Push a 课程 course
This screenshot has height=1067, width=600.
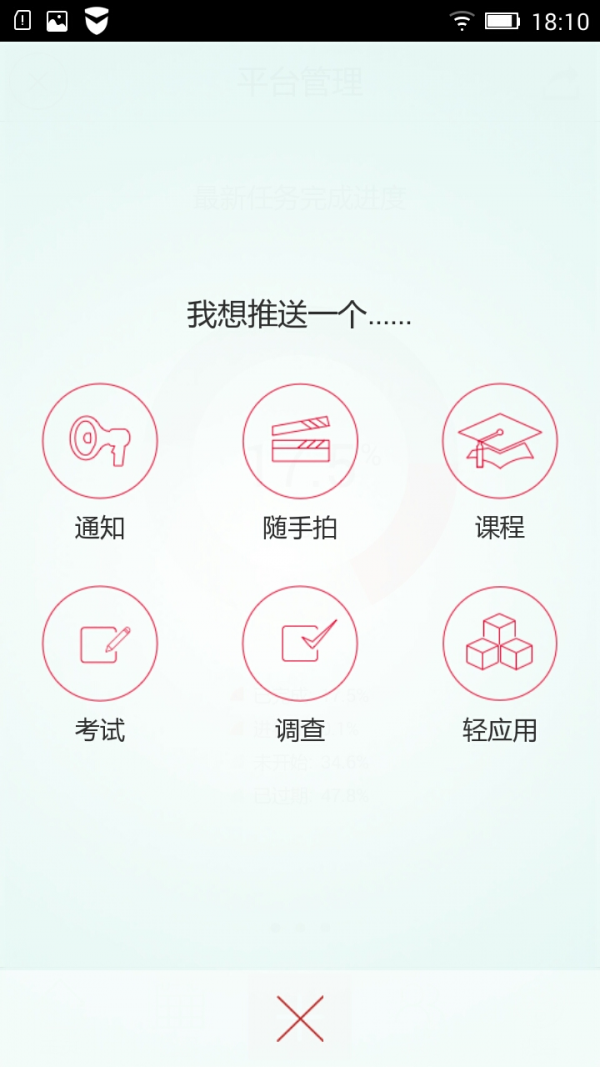[x=500, y=441]
